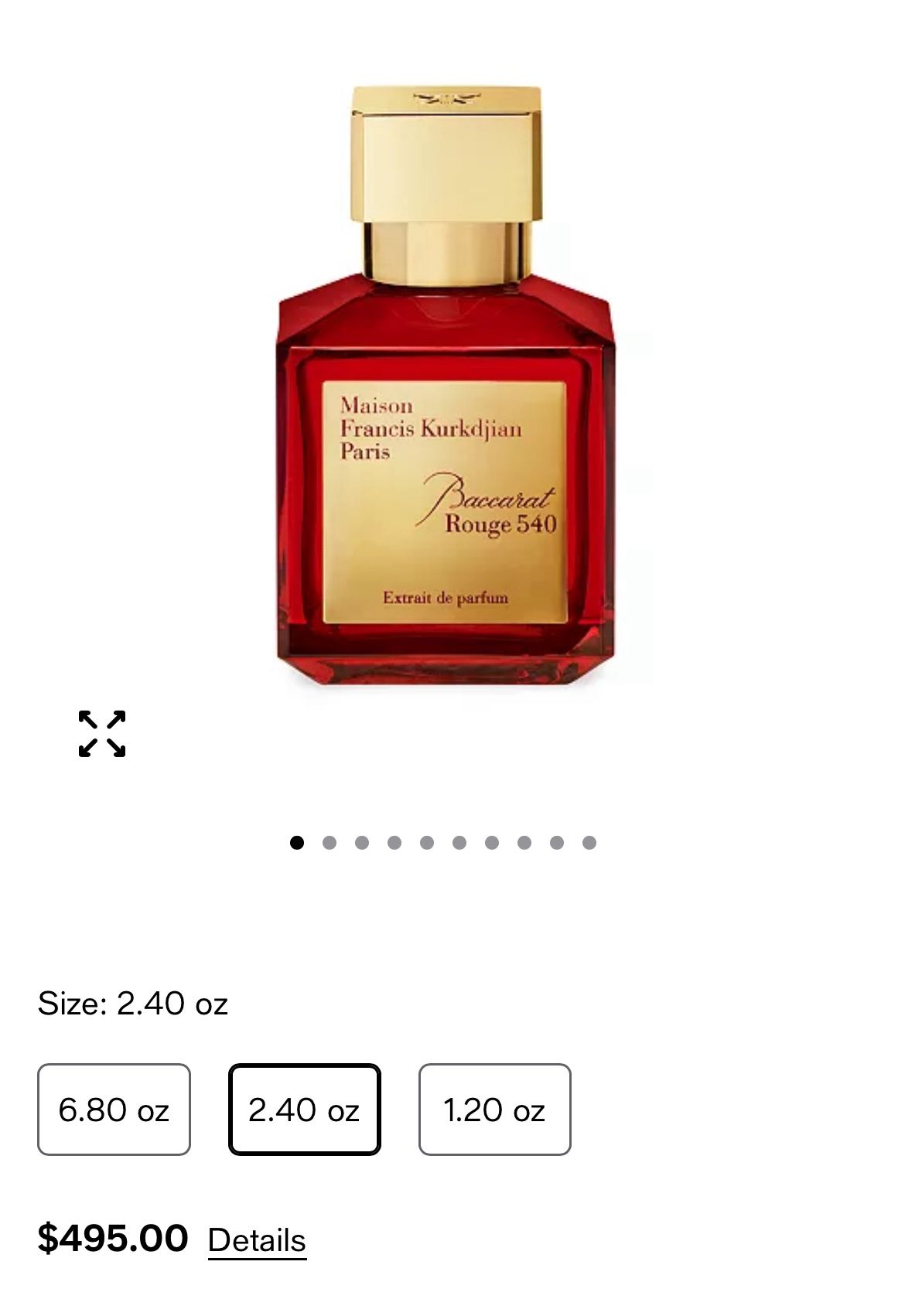This screenshot has height=1316, width=905.
Task: Click the currently selected 2.40 oz size button
Action: [x=306, y=1111]
